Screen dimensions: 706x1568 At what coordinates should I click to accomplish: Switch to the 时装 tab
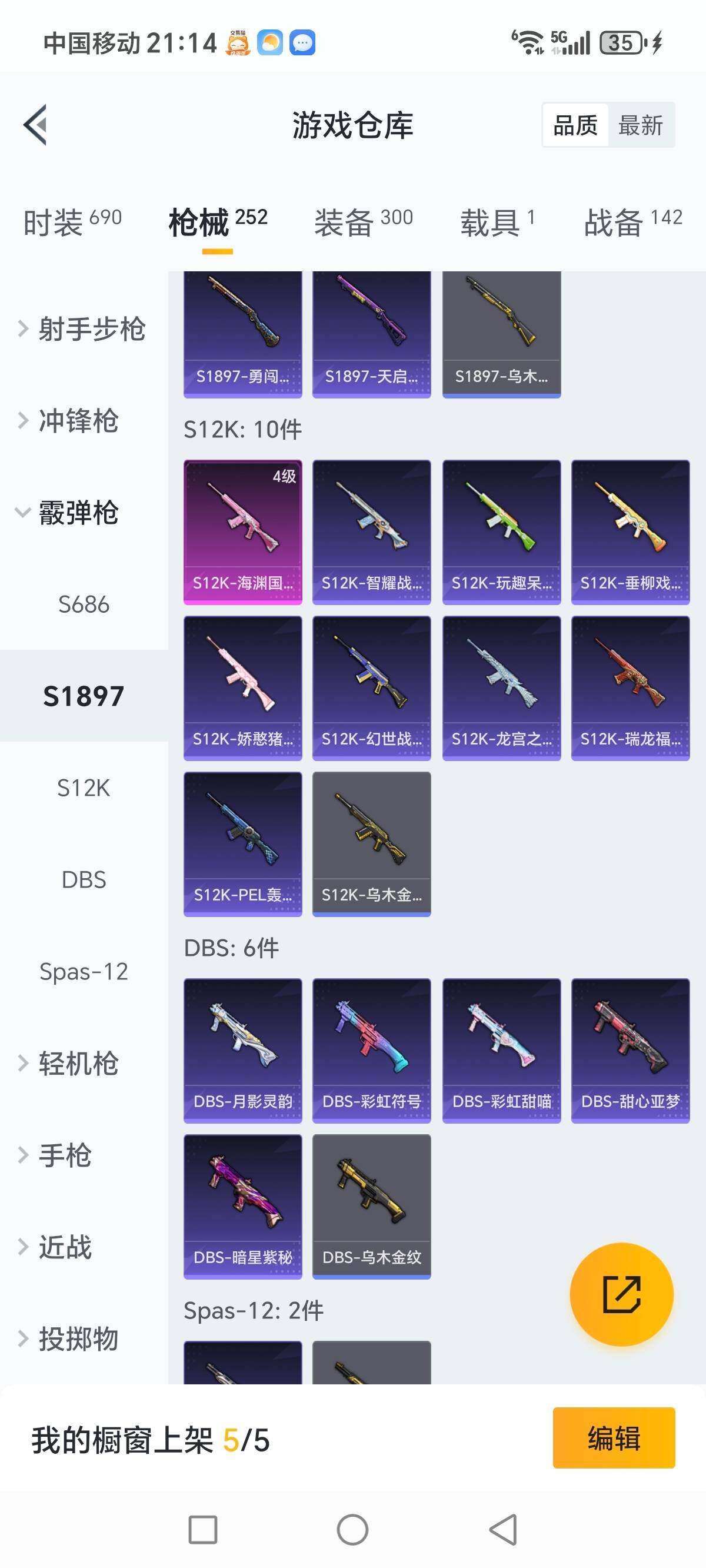pyautogui.click(x=72, y=221)
